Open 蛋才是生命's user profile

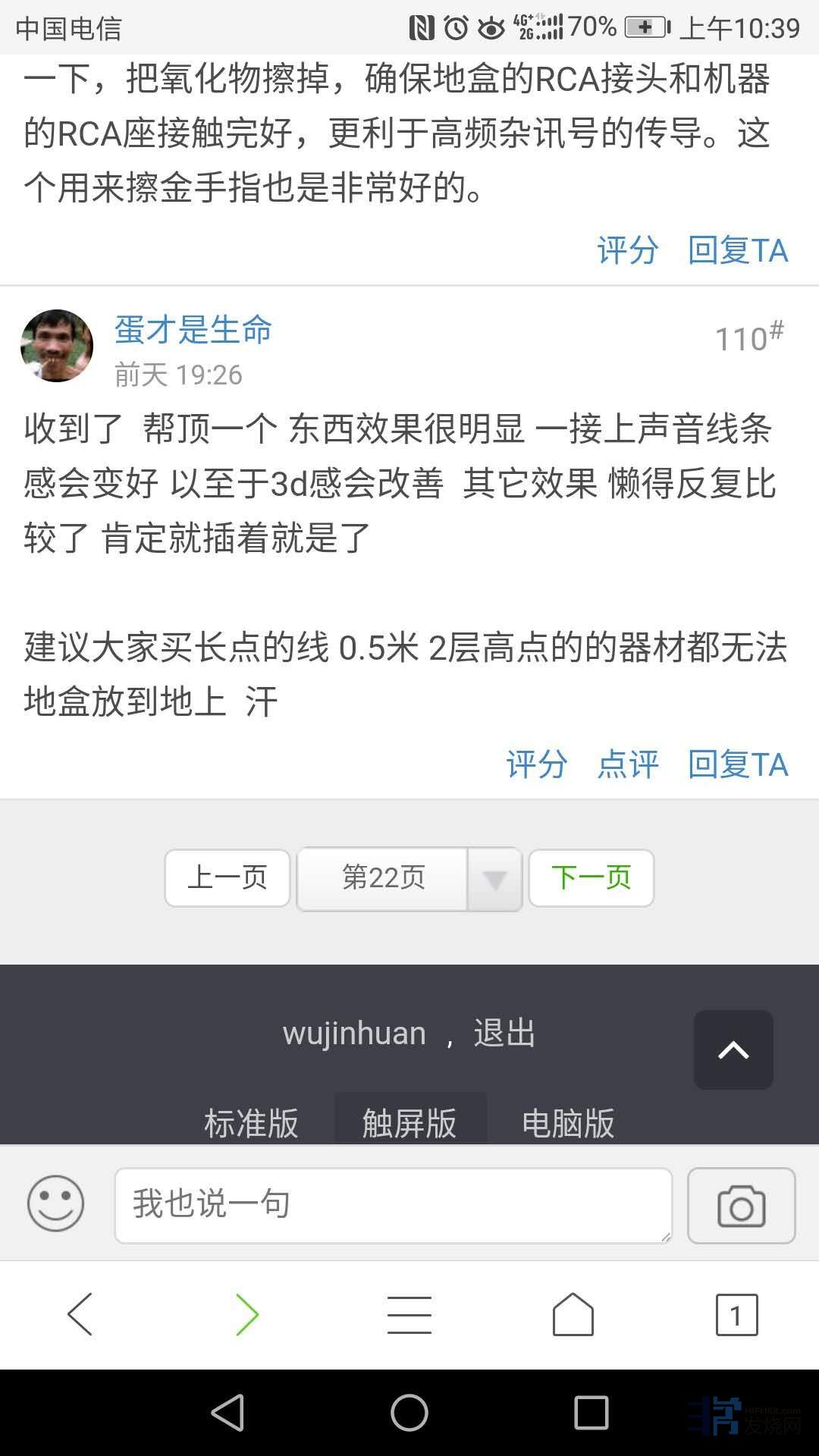193,330
